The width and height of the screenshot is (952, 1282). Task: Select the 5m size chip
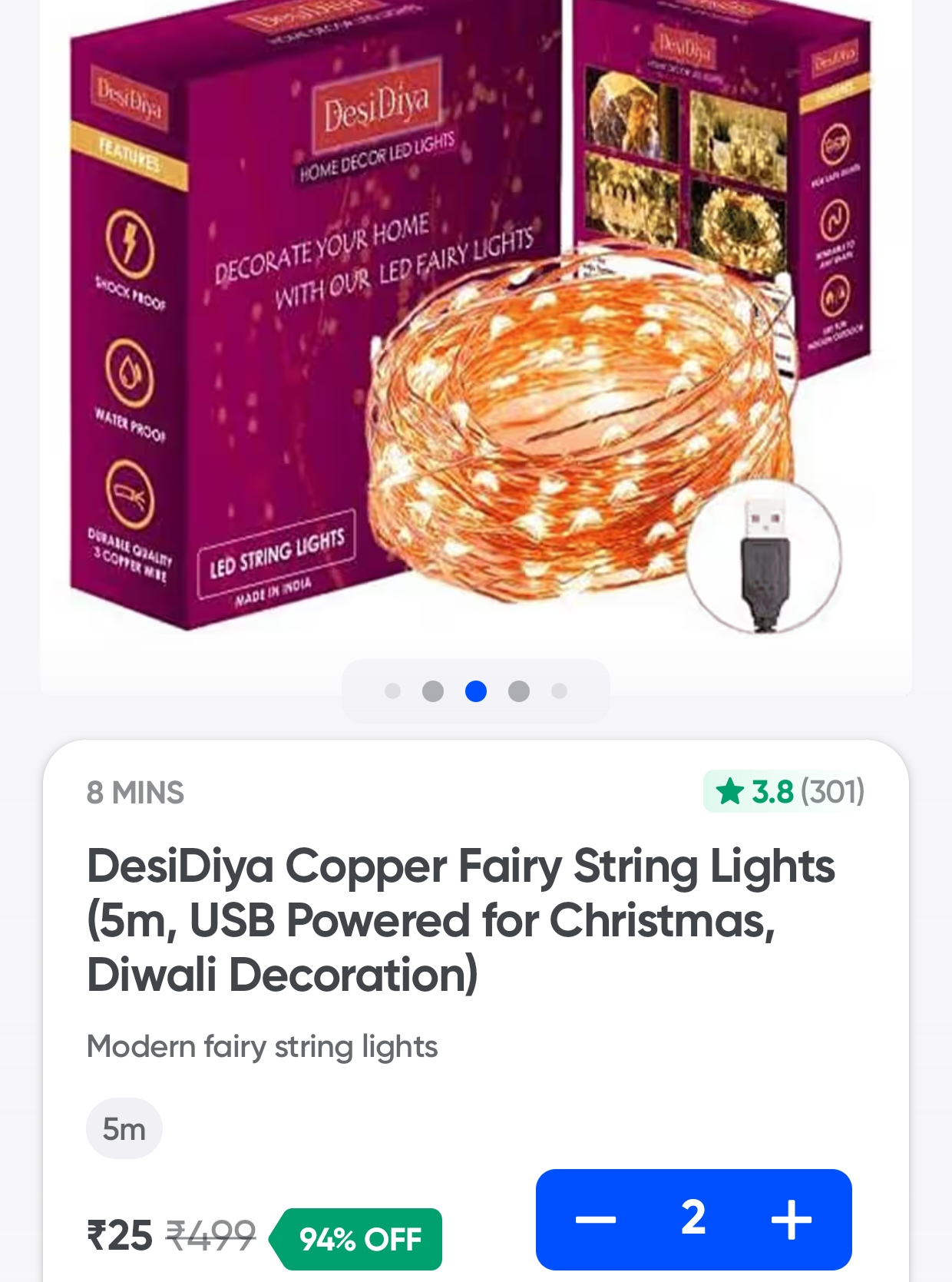[x=124, y=1129]
